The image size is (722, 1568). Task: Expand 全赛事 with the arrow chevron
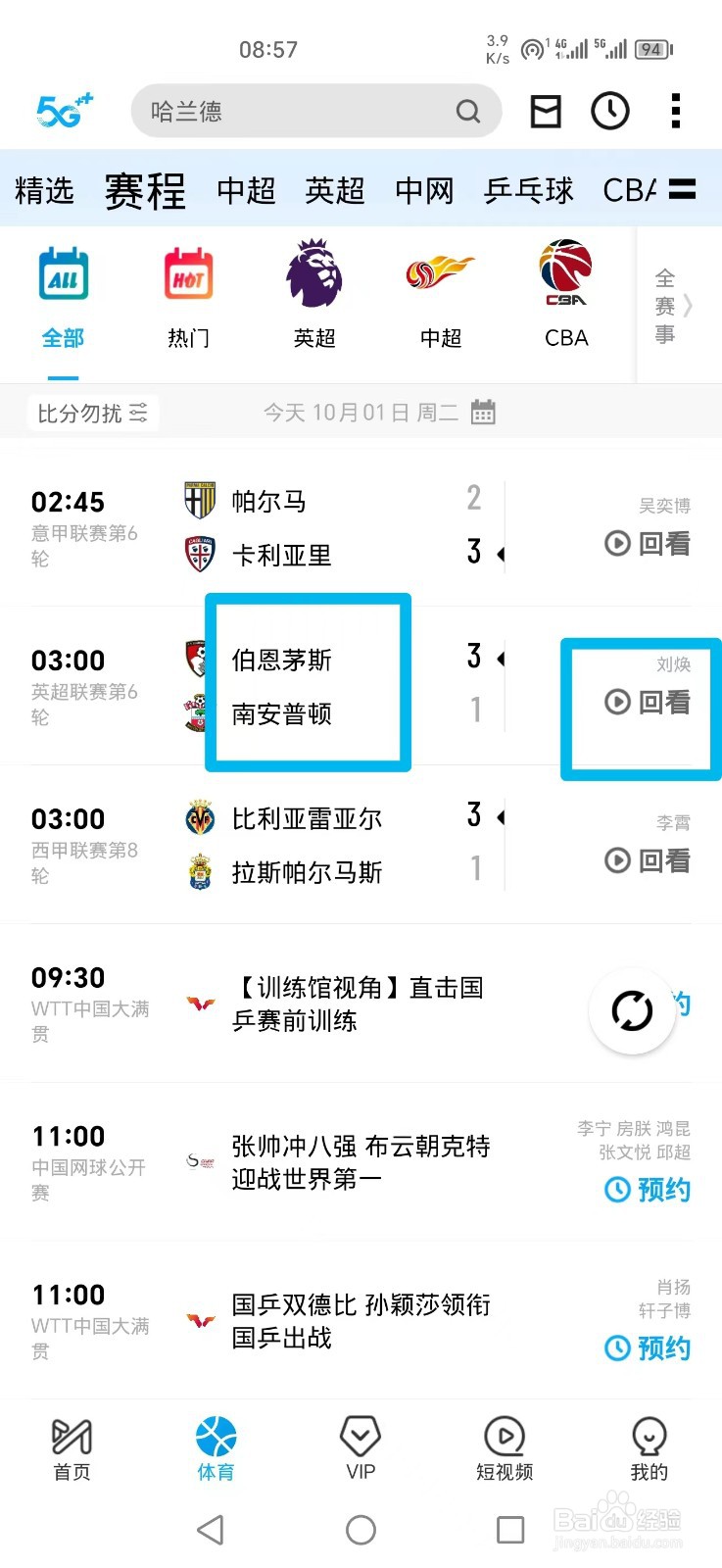687,306
